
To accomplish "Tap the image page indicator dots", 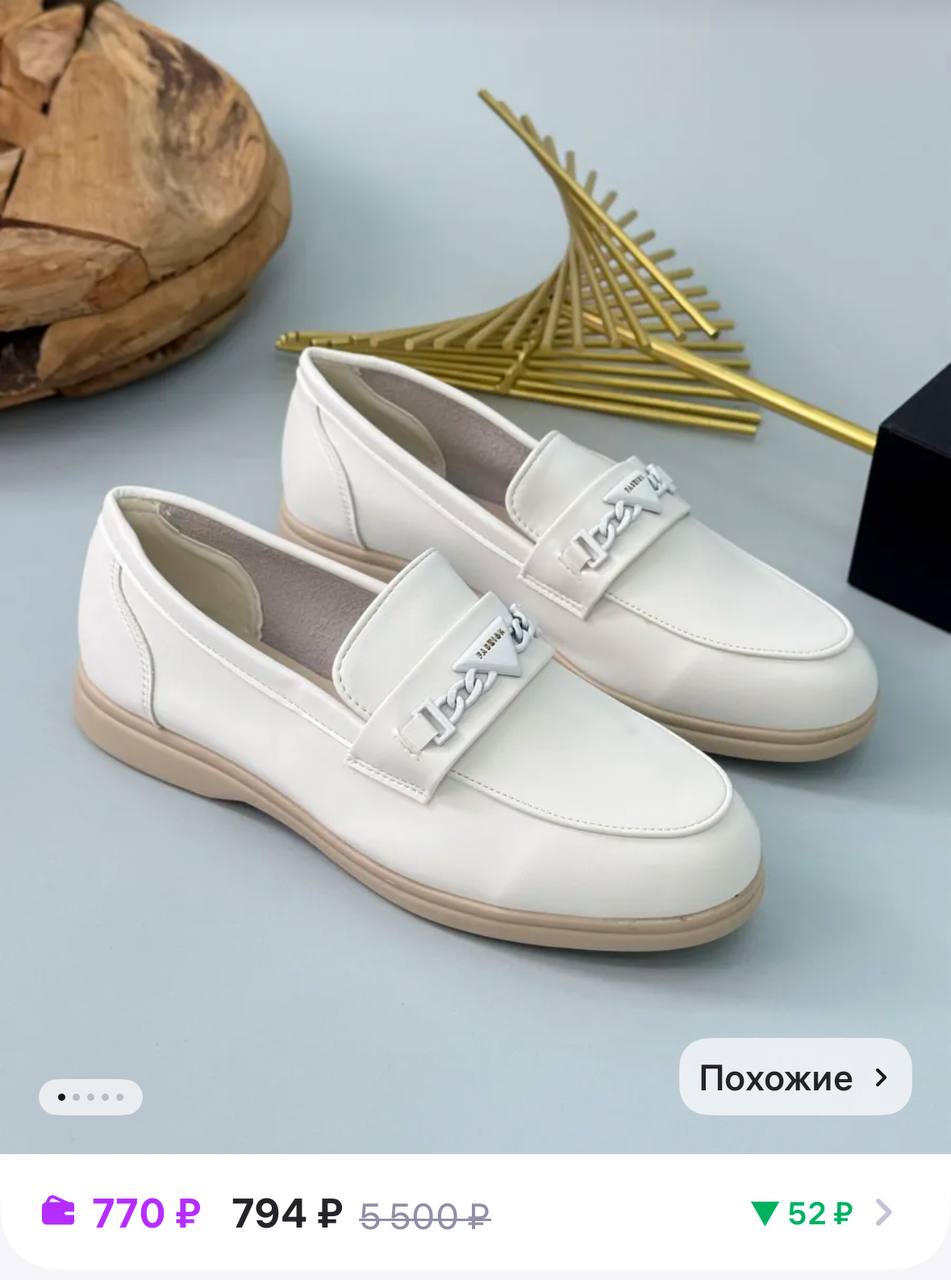I will click(x=90, y=1097).
